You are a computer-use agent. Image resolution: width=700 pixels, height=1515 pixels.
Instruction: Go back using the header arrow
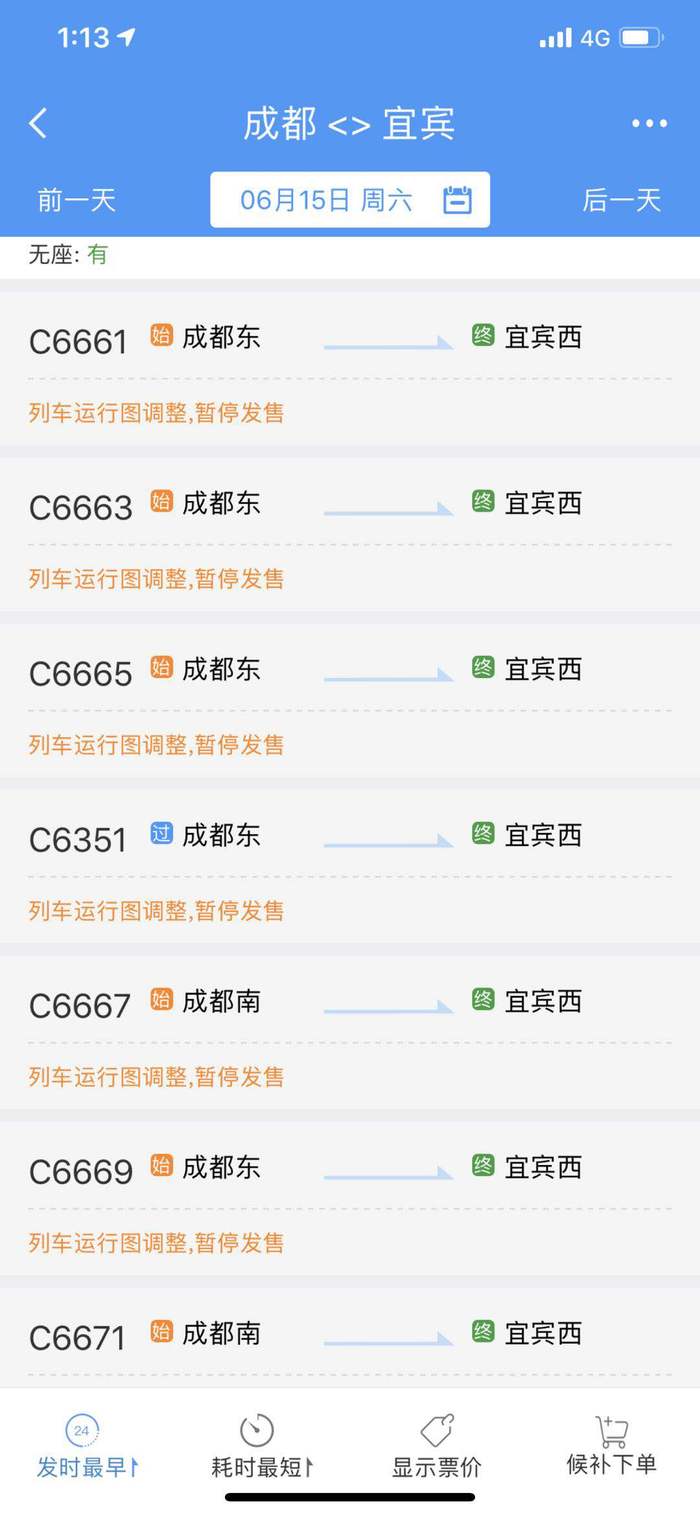coord(38,123)
